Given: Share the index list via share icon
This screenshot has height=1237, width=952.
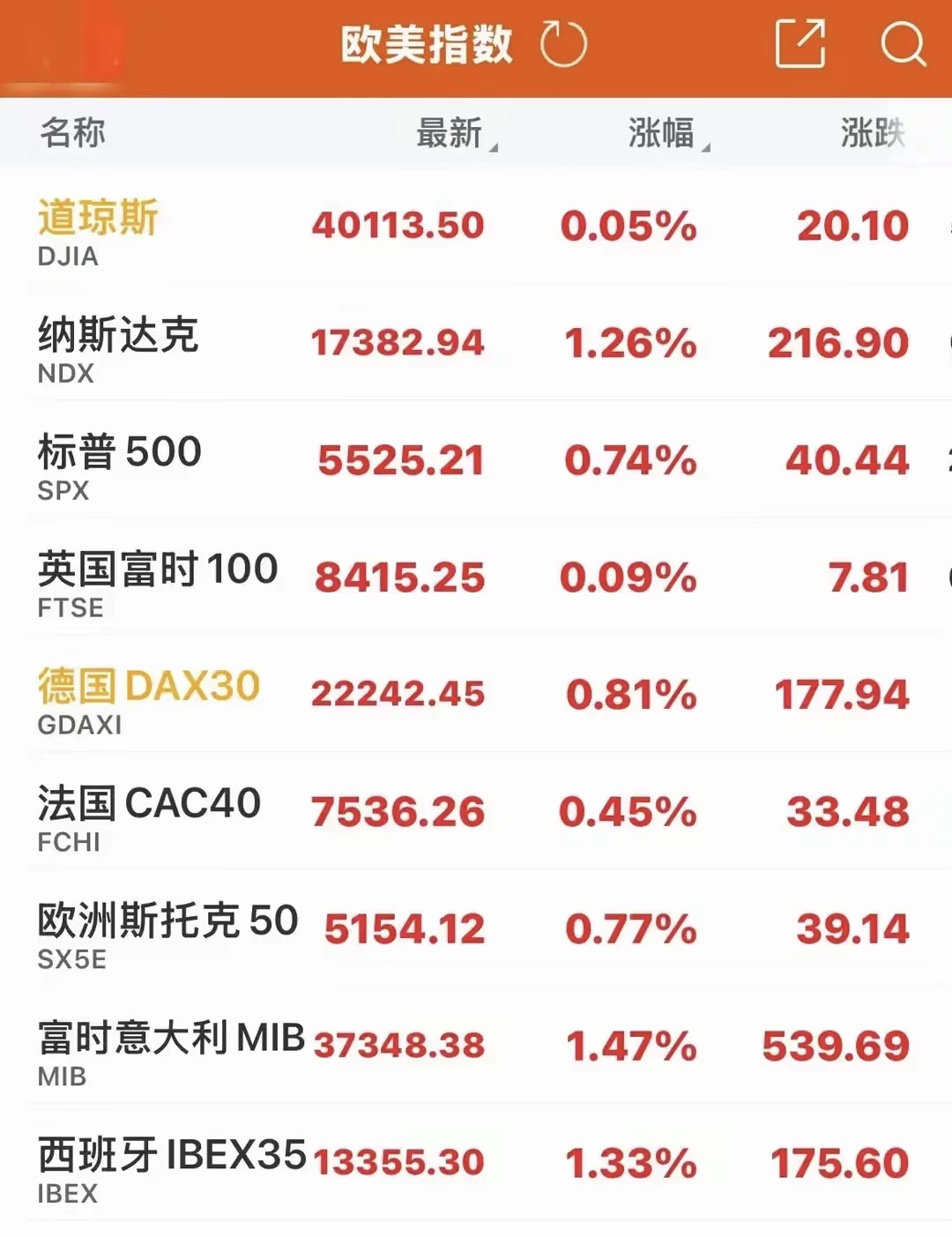Looking at the screenshot, I should click(800, 43).
